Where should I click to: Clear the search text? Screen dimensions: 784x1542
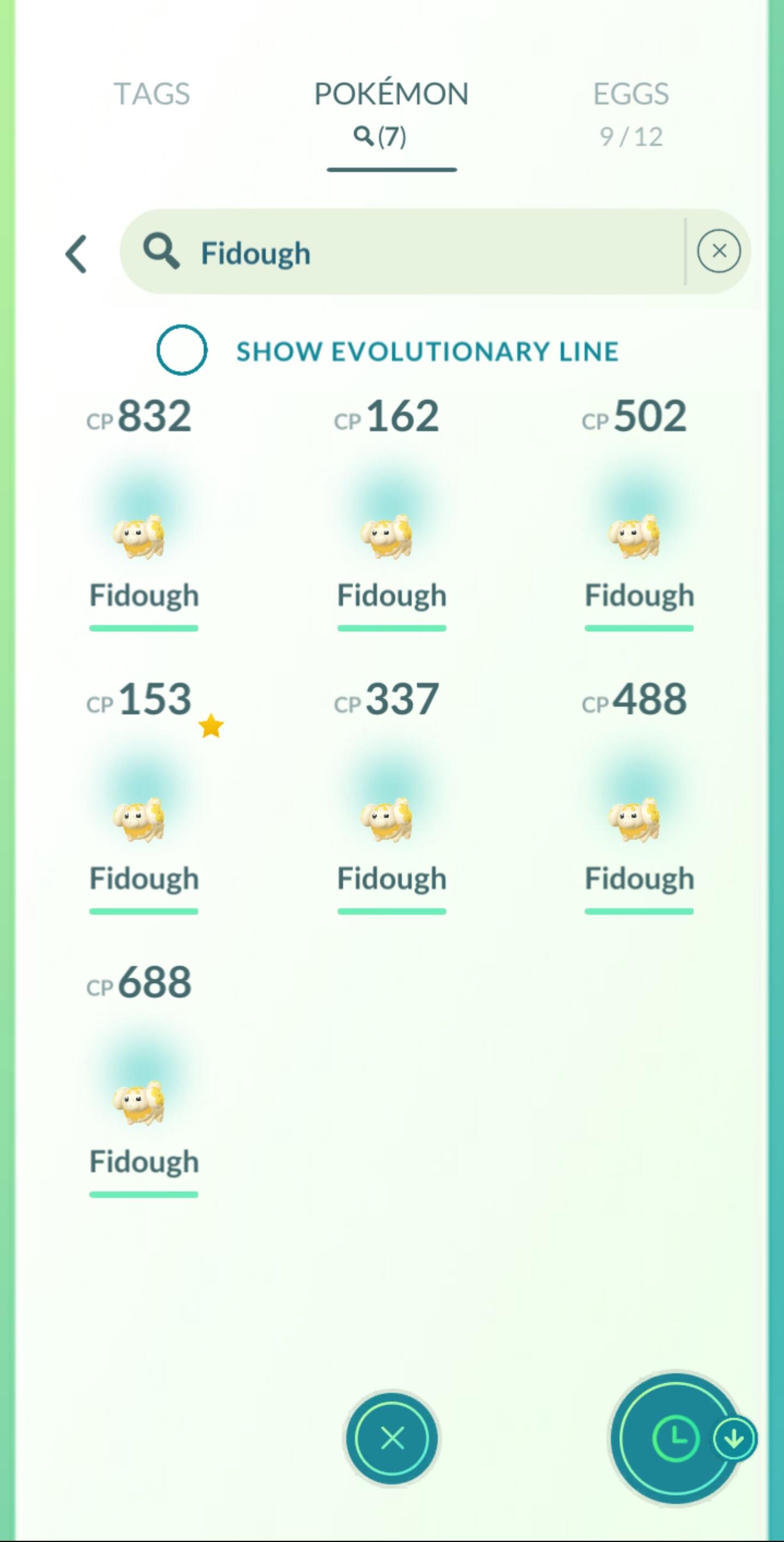coord(718,252)
